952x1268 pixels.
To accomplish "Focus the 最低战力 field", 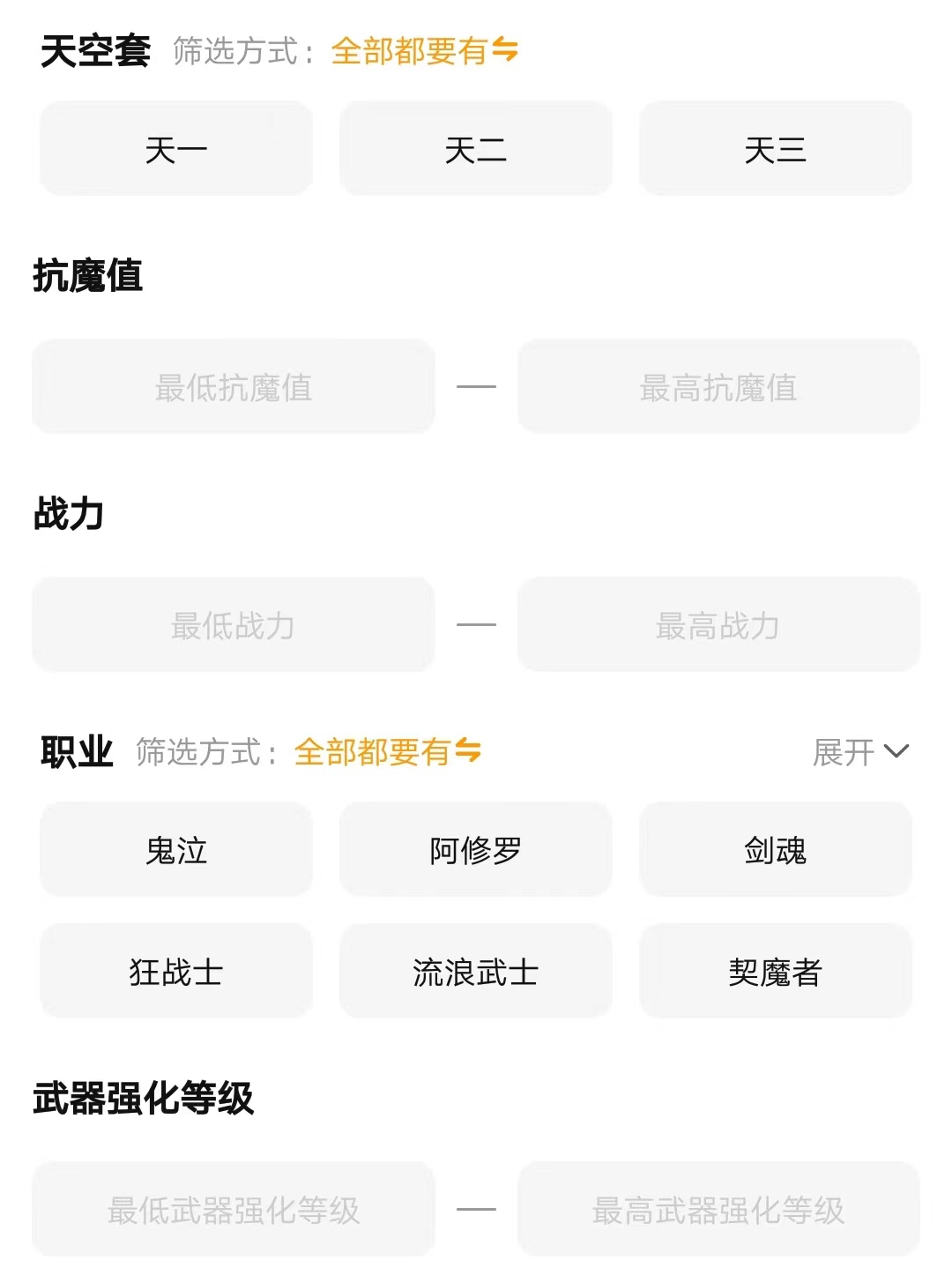I will (x=234, y=625).
